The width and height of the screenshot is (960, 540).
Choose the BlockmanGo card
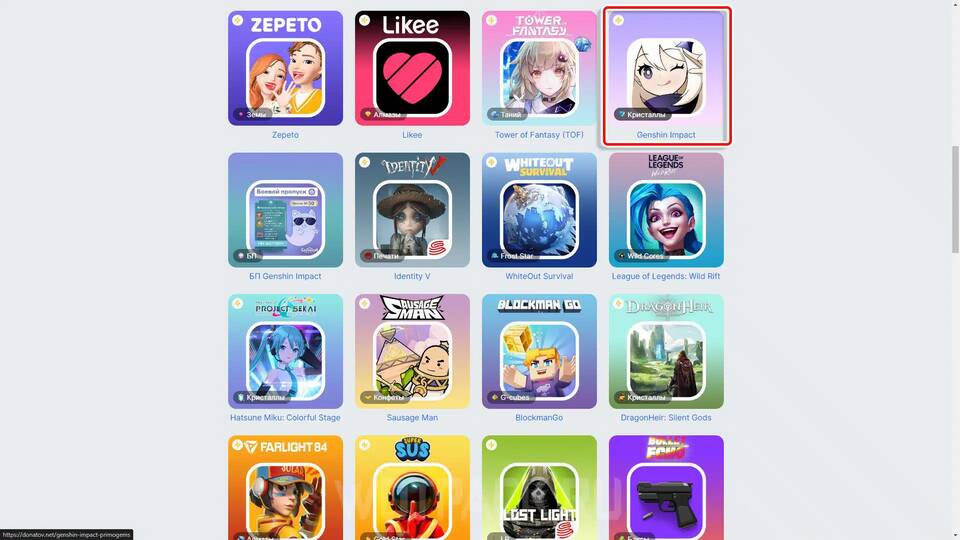tap(539, 352)
